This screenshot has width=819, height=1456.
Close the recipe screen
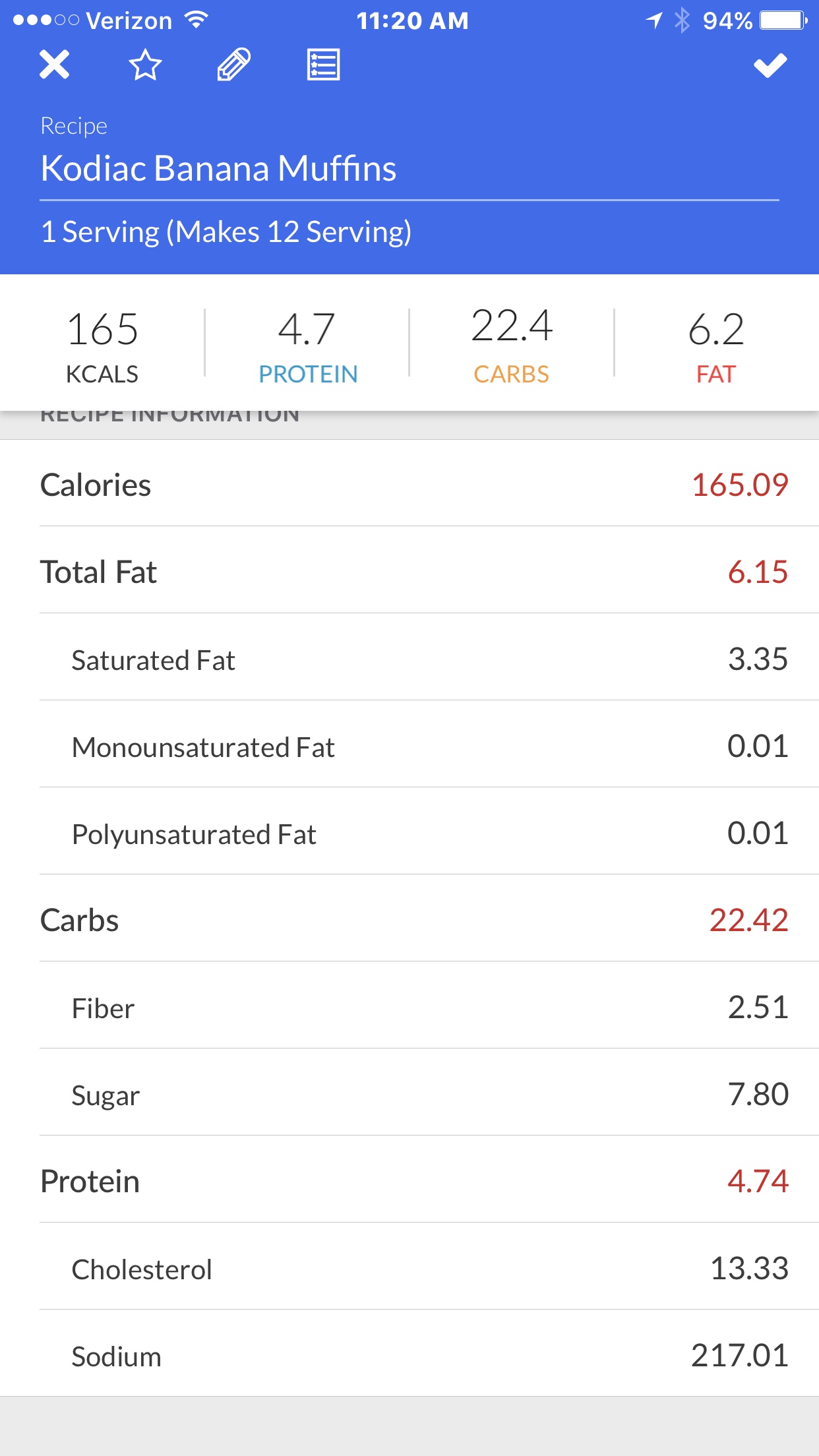click(x=54, y=65)
